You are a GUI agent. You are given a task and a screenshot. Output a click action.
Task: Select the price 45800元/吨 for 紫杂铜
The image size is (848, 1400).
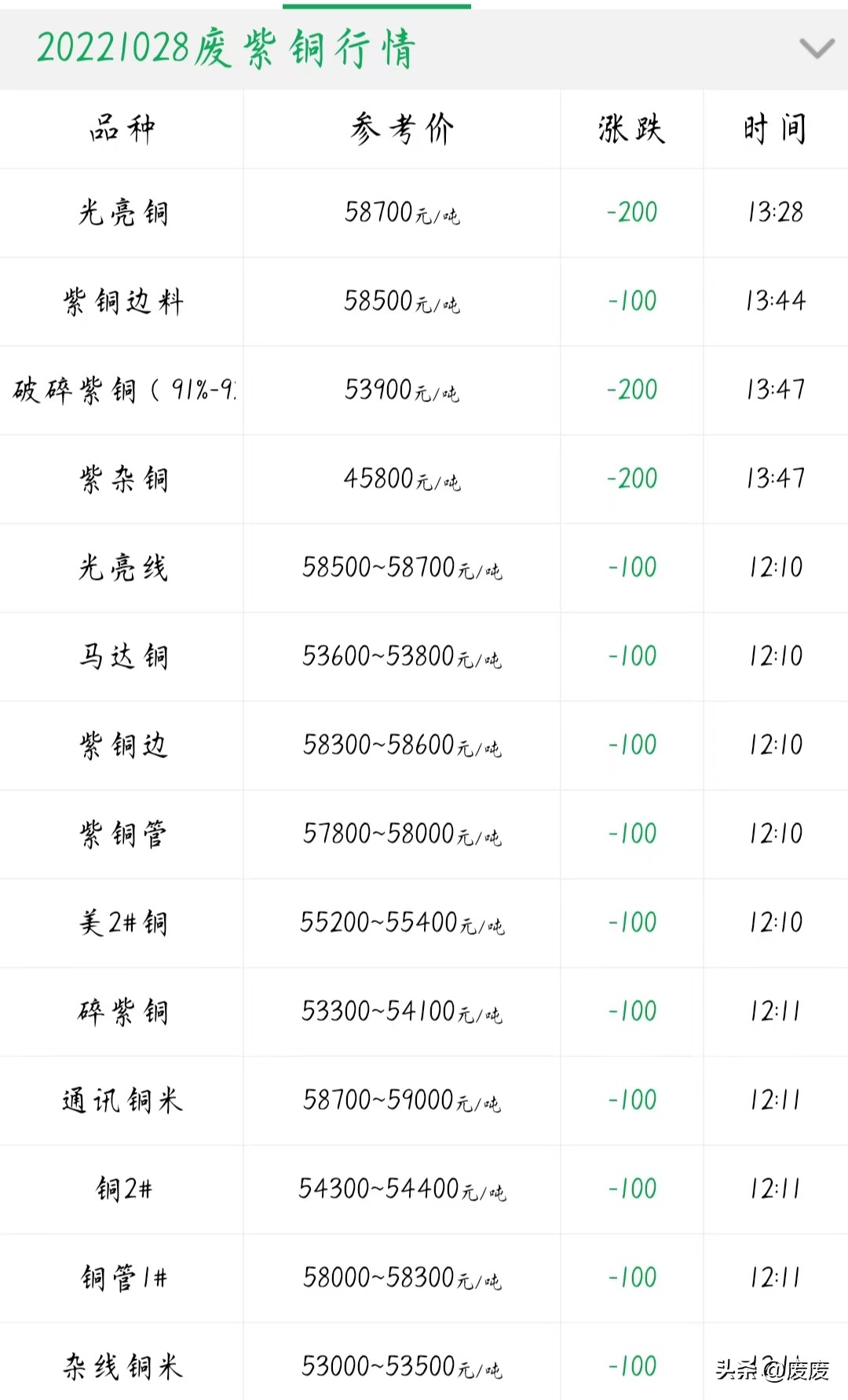coord(400,477)
